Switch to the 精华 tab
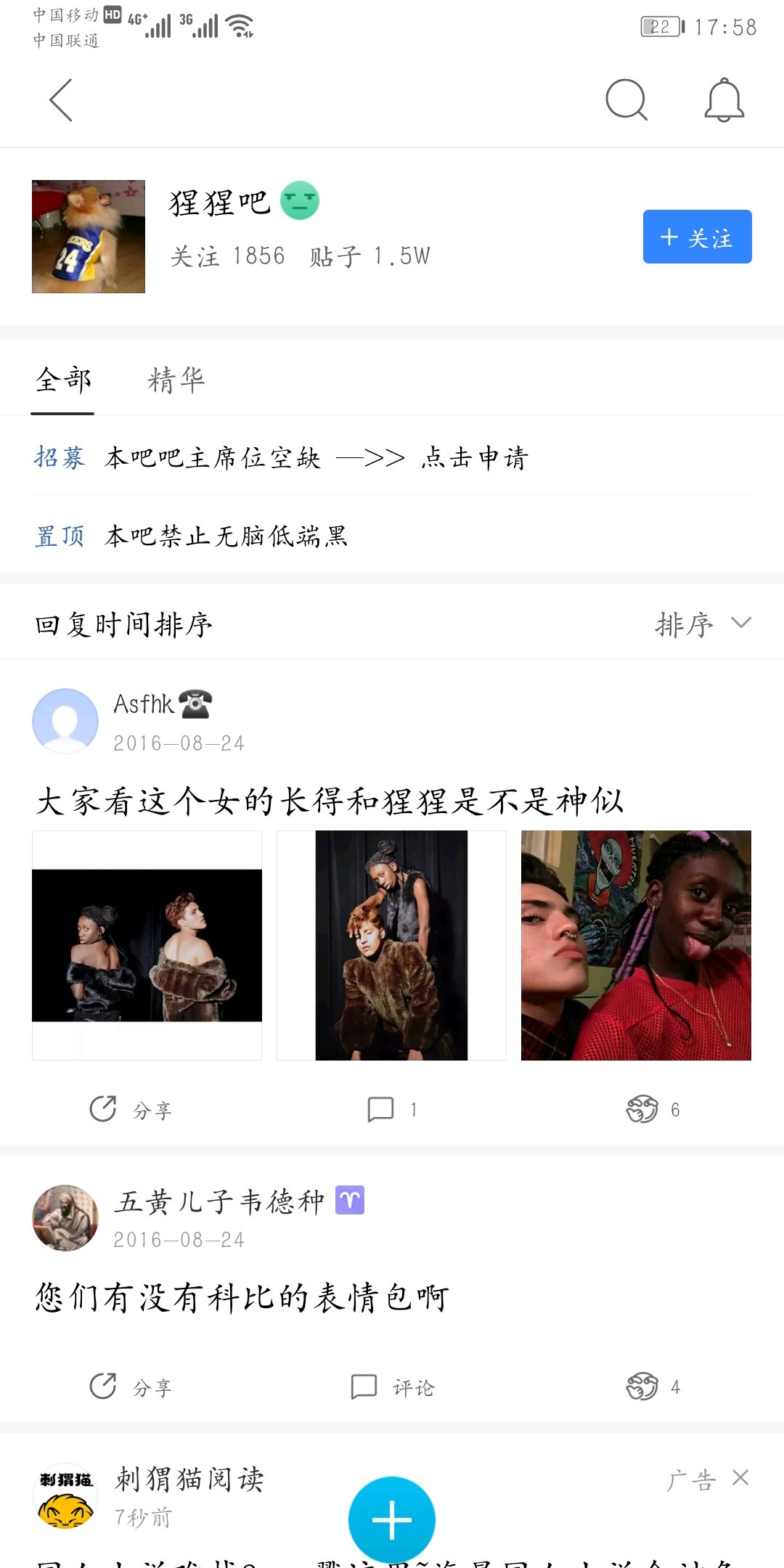The height and width of the screenshot is (1568, 784). [x=176, y=380]
